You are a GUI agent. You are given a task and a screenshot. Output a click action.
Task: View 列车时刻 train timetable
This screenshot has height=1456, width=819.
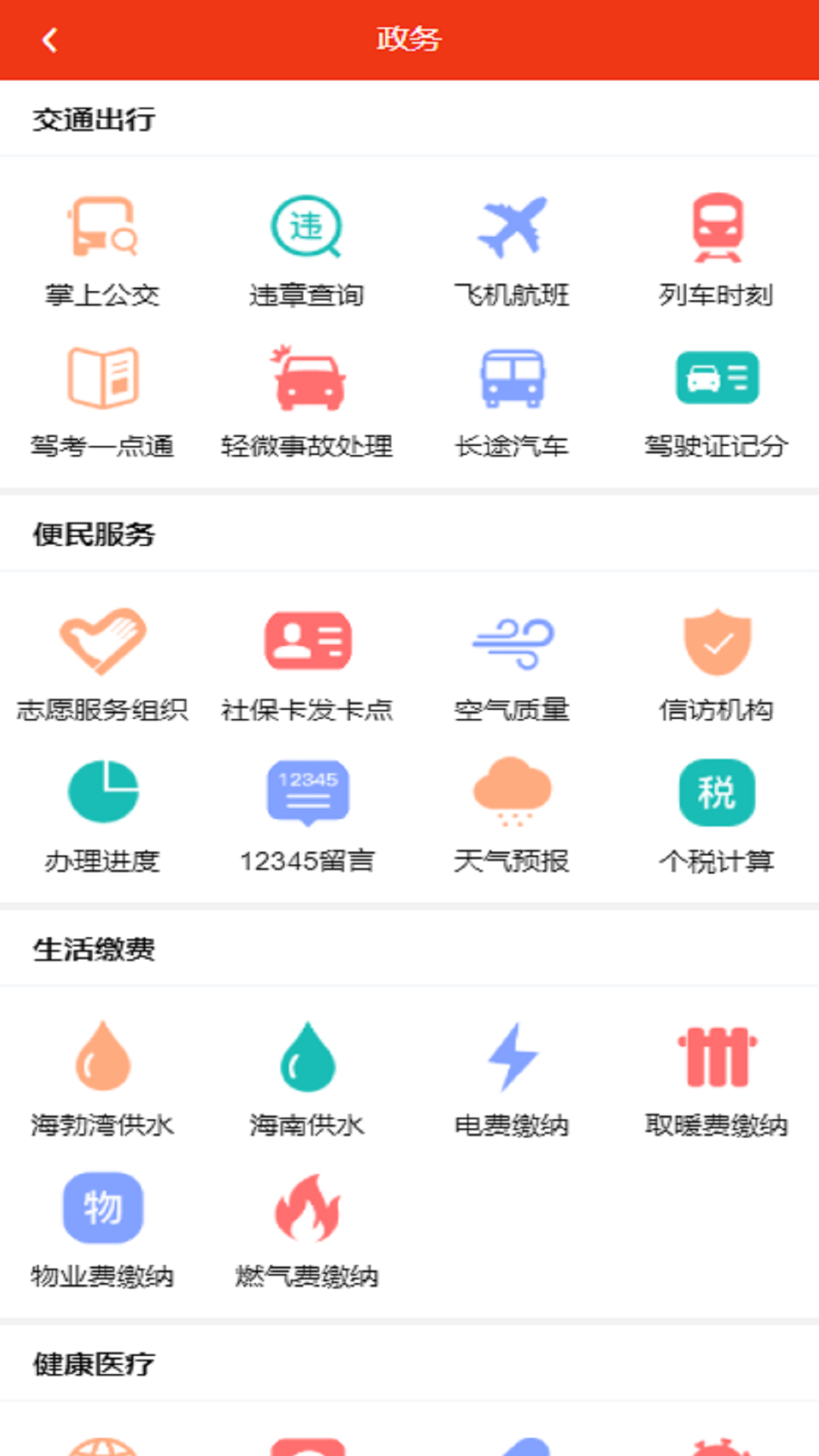click(x=717, y=248)
